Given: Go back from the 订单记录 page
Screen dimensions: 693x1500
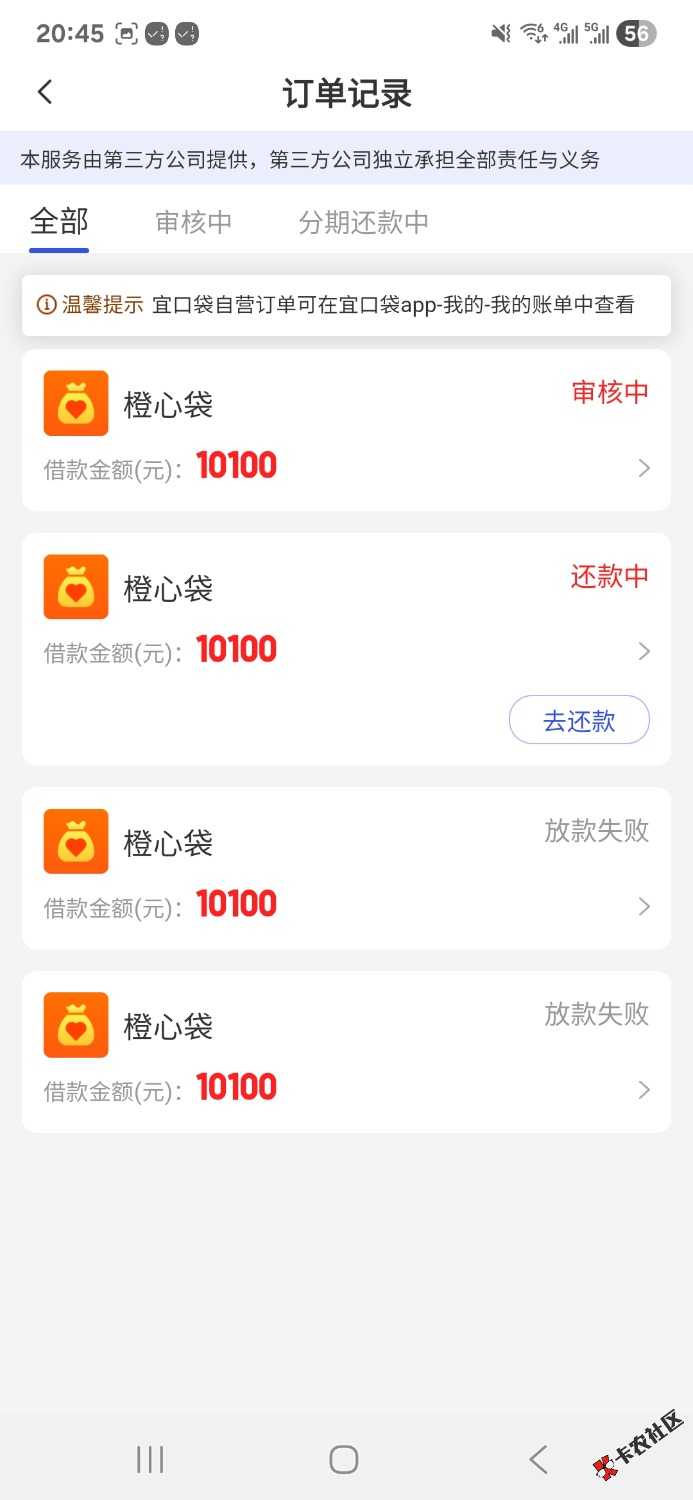Looking at the screenshot, I should tap(45, 93).
